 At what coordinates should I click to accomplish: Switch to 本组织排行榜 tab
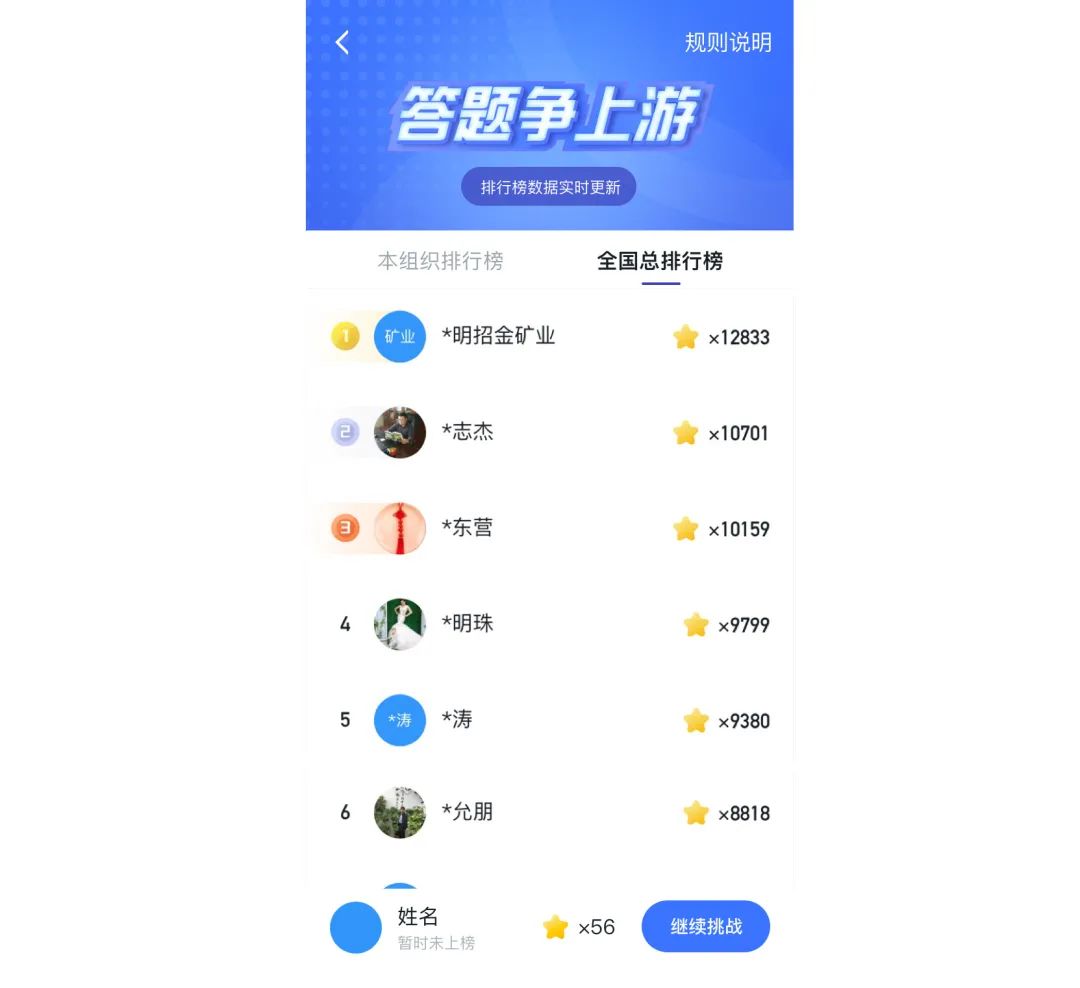point(440,261)
